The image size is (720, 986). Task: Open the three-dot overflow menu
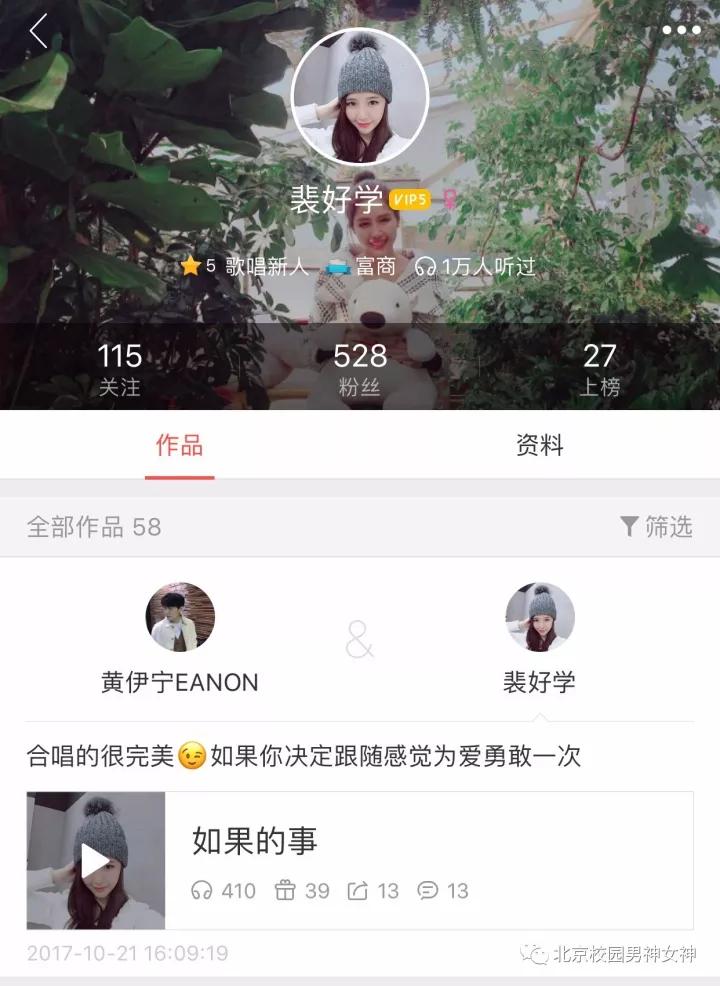pyautogui.click(x=681, y=30)
